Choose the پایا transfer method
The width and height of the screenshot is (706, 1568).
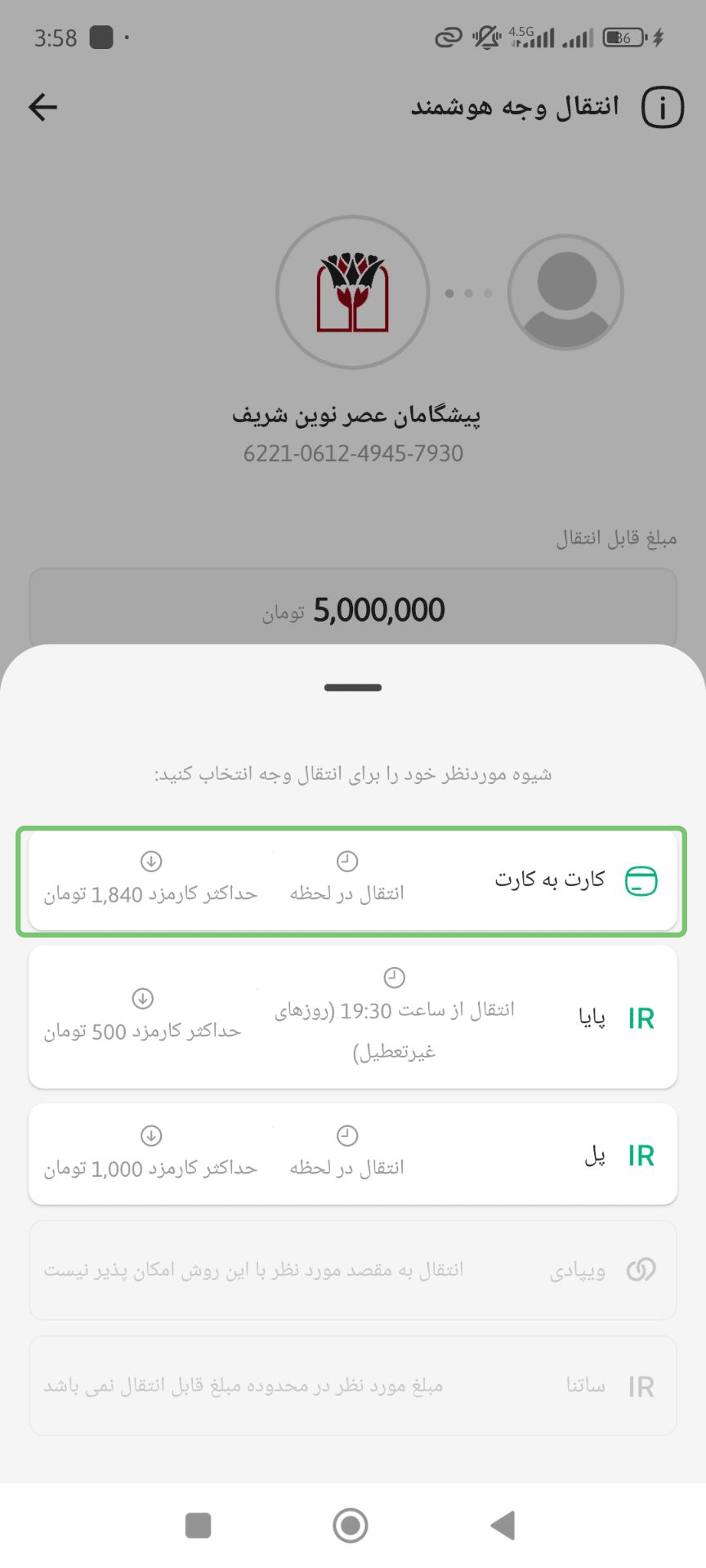coord(352,1018)
